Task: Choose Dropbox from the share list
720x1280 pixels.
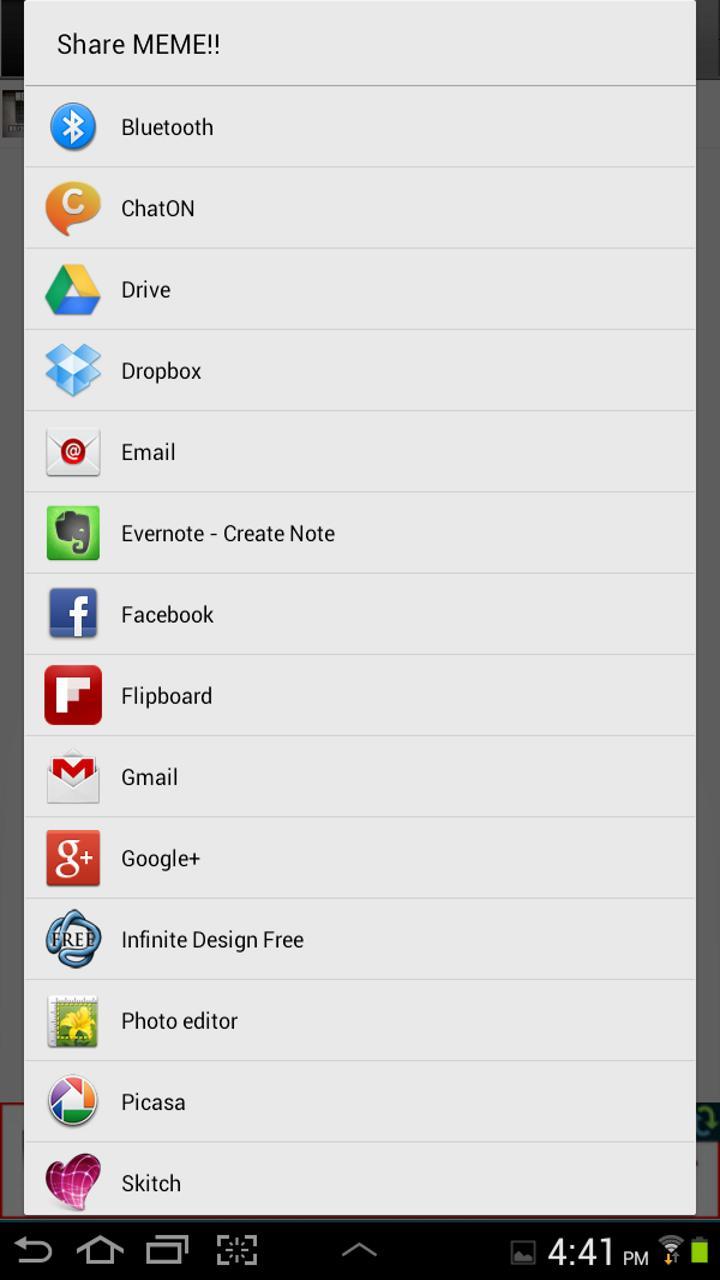Action: click(359, 370)
